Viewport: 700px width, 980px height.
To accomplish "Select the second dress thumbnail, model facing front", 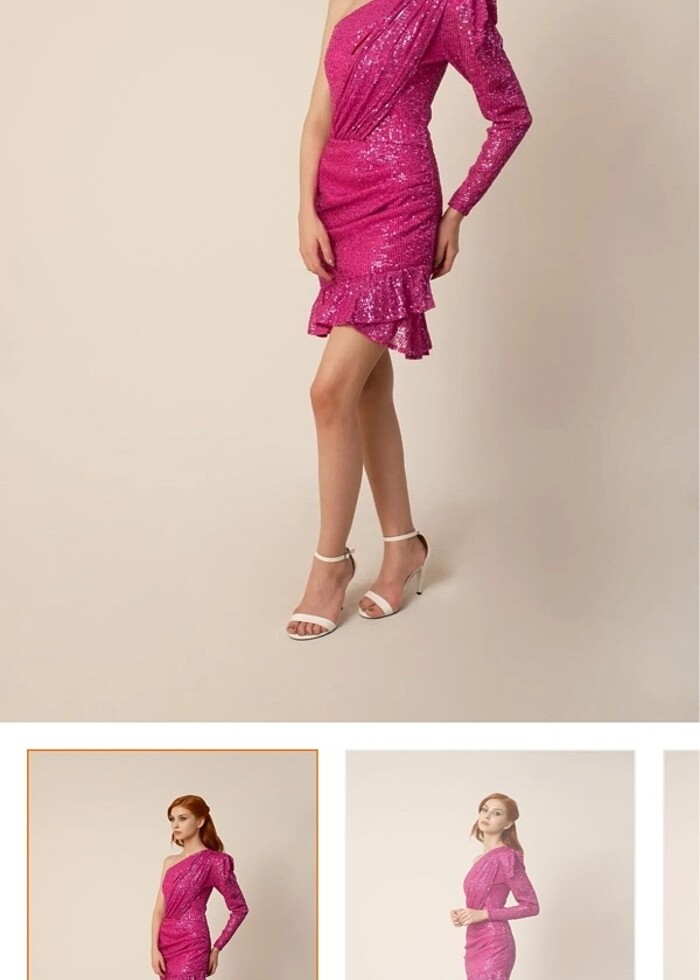I will click(x=490, y=865).
